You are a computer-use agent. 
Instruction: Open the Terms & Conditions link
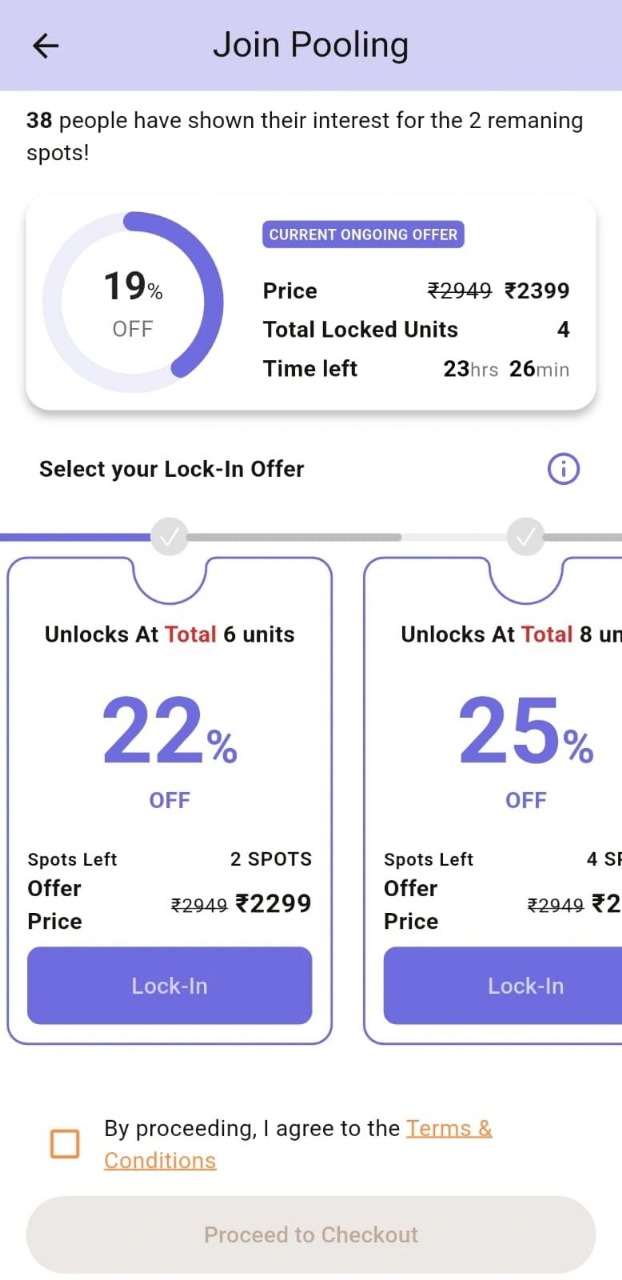coord(448,1129)
